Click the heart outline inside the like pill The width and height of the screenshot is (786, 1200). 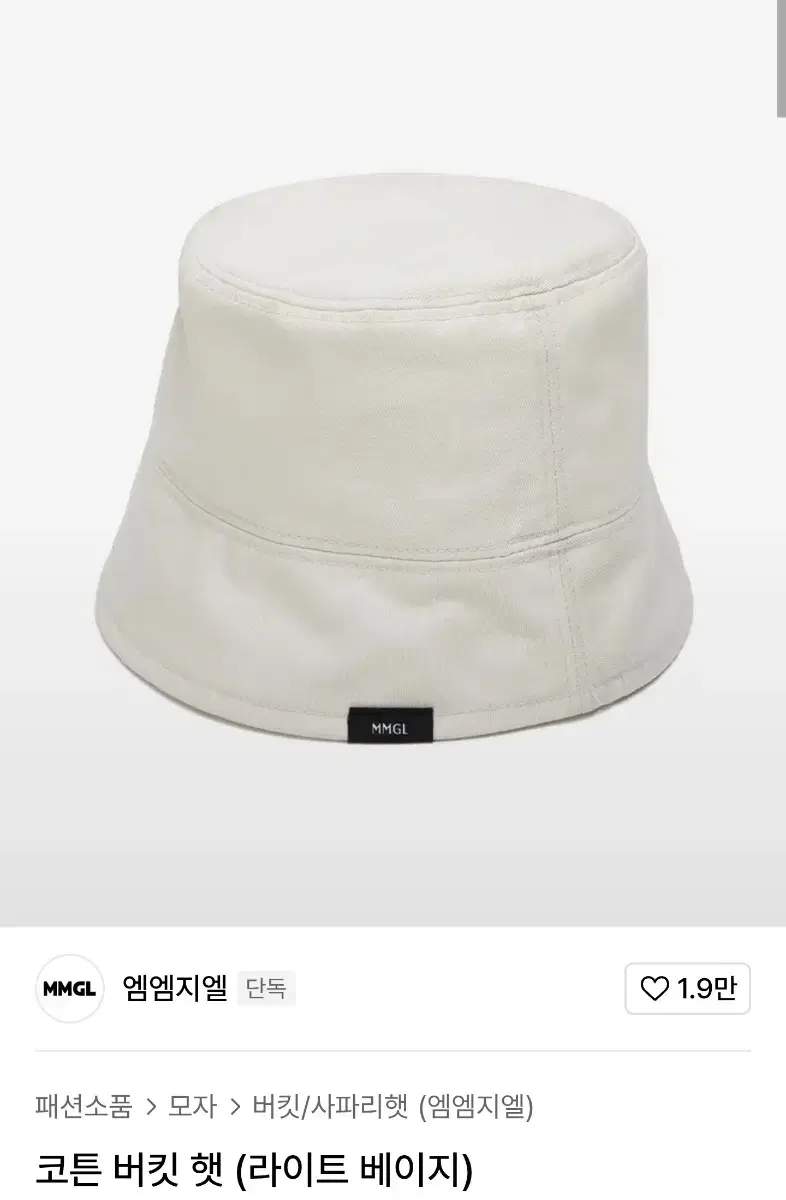(x=655, y=988)
